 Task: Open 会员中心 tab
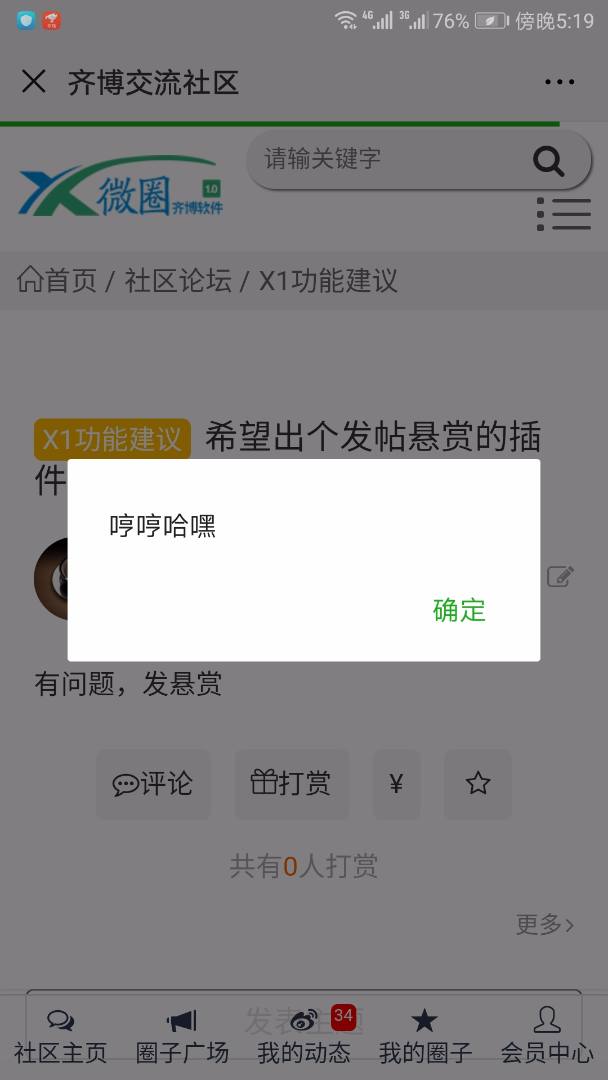click(547, 1036)
